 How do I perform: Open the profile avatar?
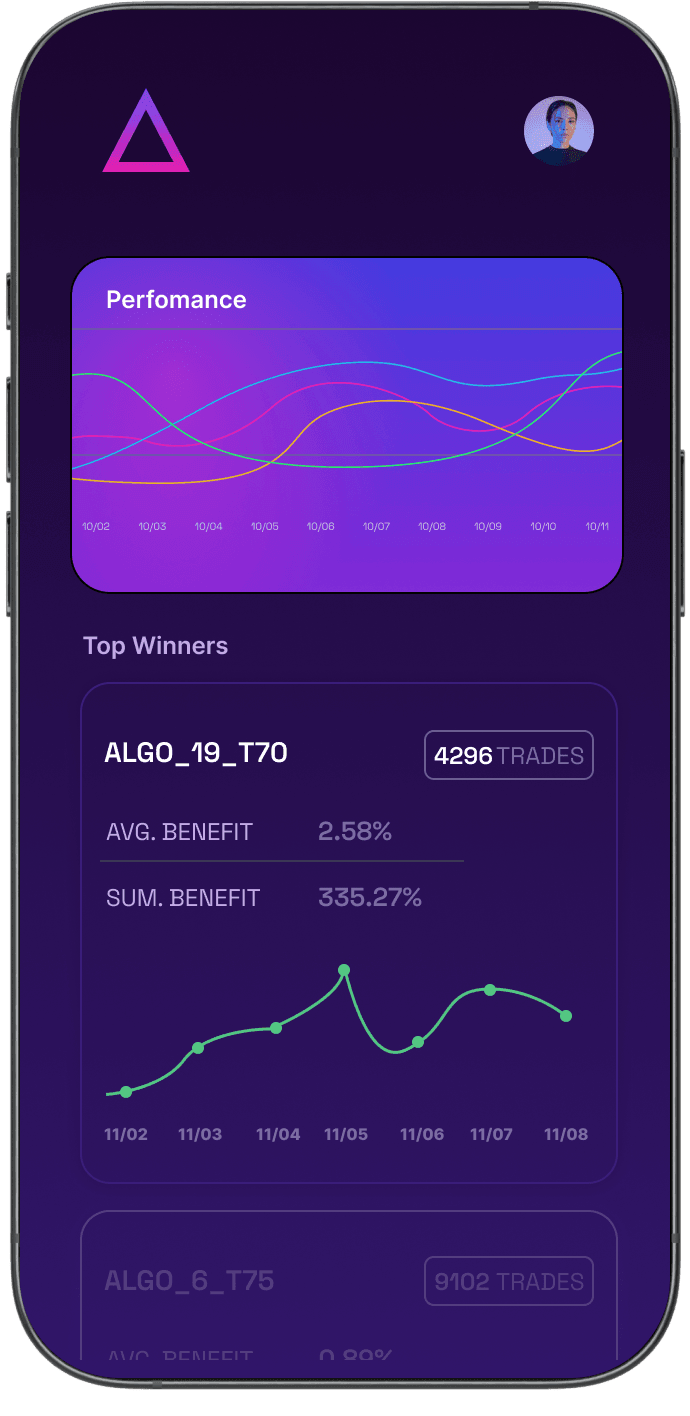(x=559, y=131)
